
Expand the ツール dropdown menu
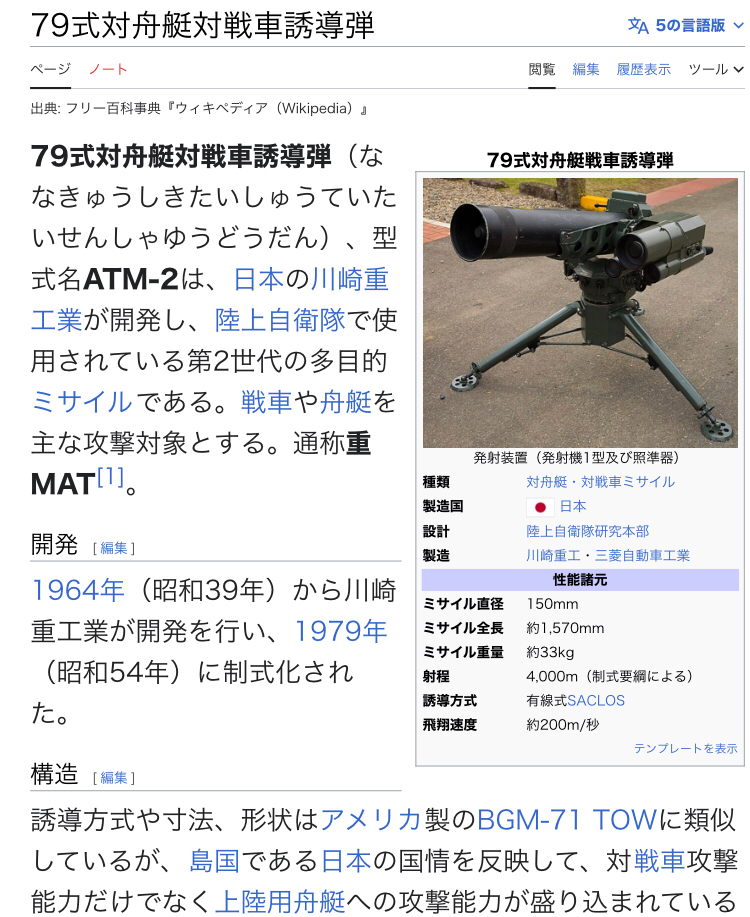pyautogui.click(x=715, y=69)
